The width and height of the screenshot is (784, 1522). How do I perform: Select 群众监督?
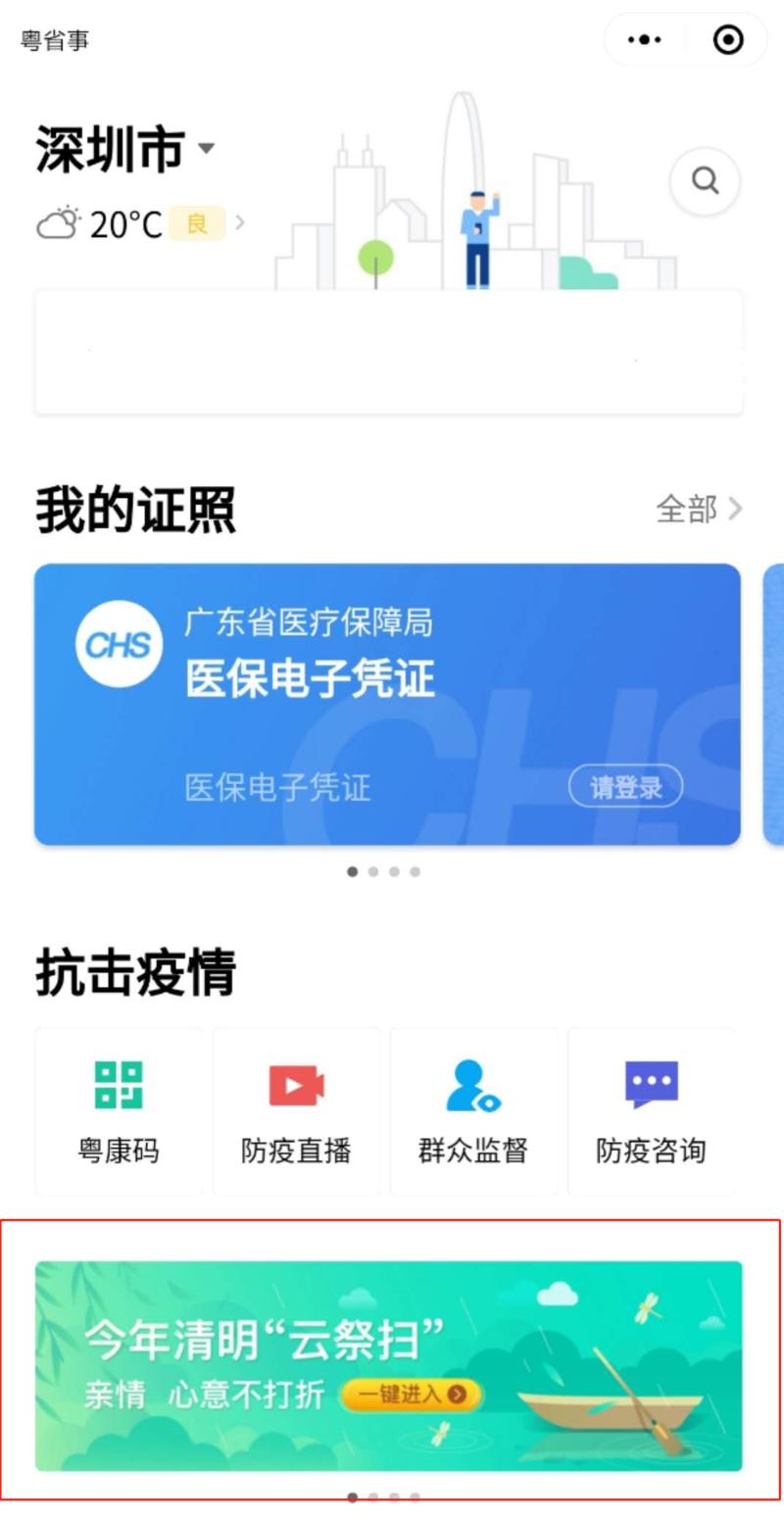[473, 1111]
